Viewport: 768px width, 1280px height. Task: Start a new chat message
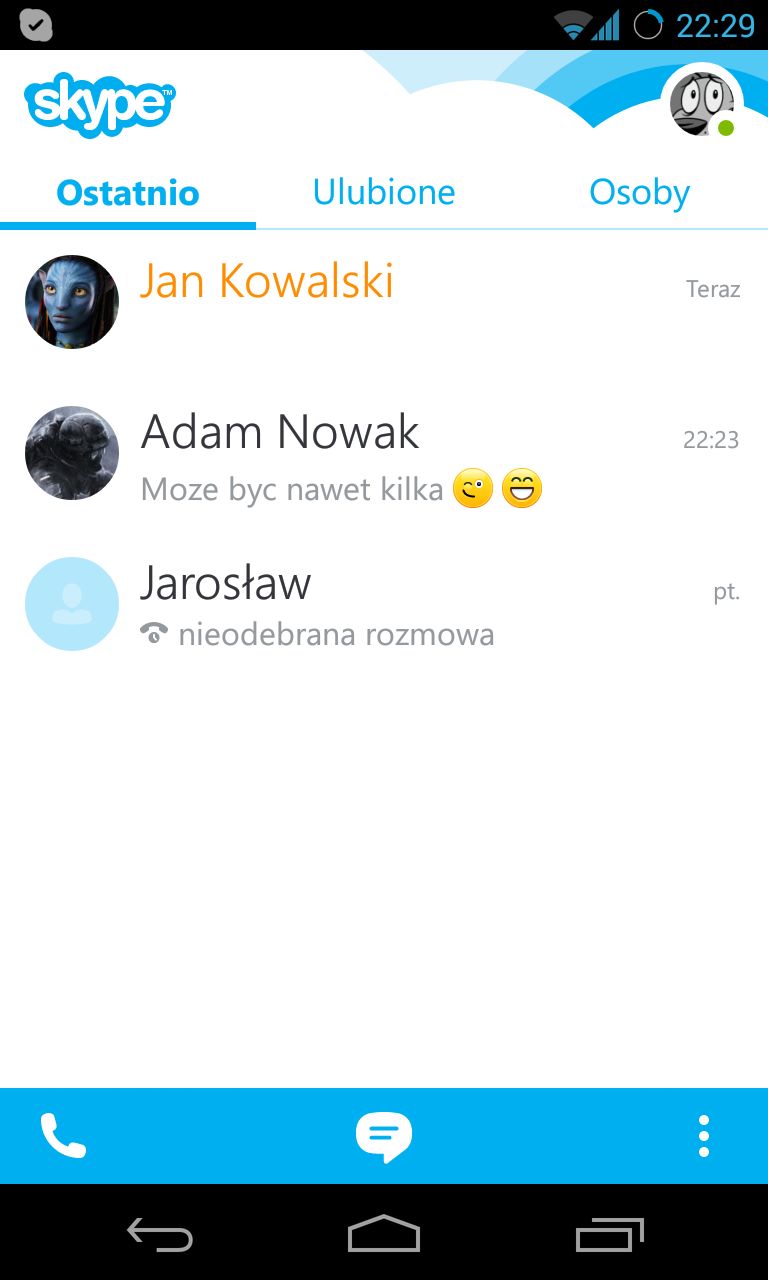point(384,1137)
